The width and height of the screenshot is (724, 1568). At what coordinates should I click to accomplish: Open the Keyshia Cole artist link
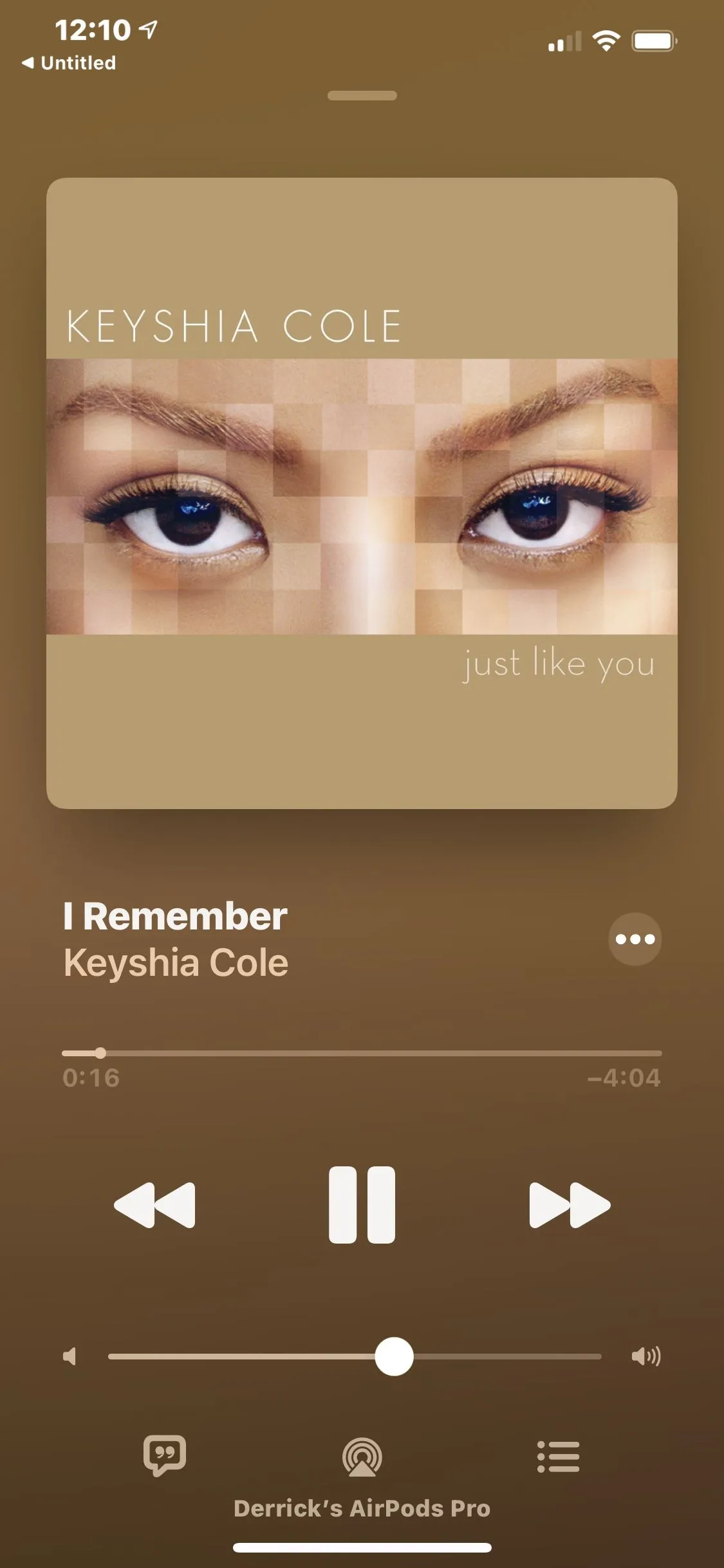point(176,963)
